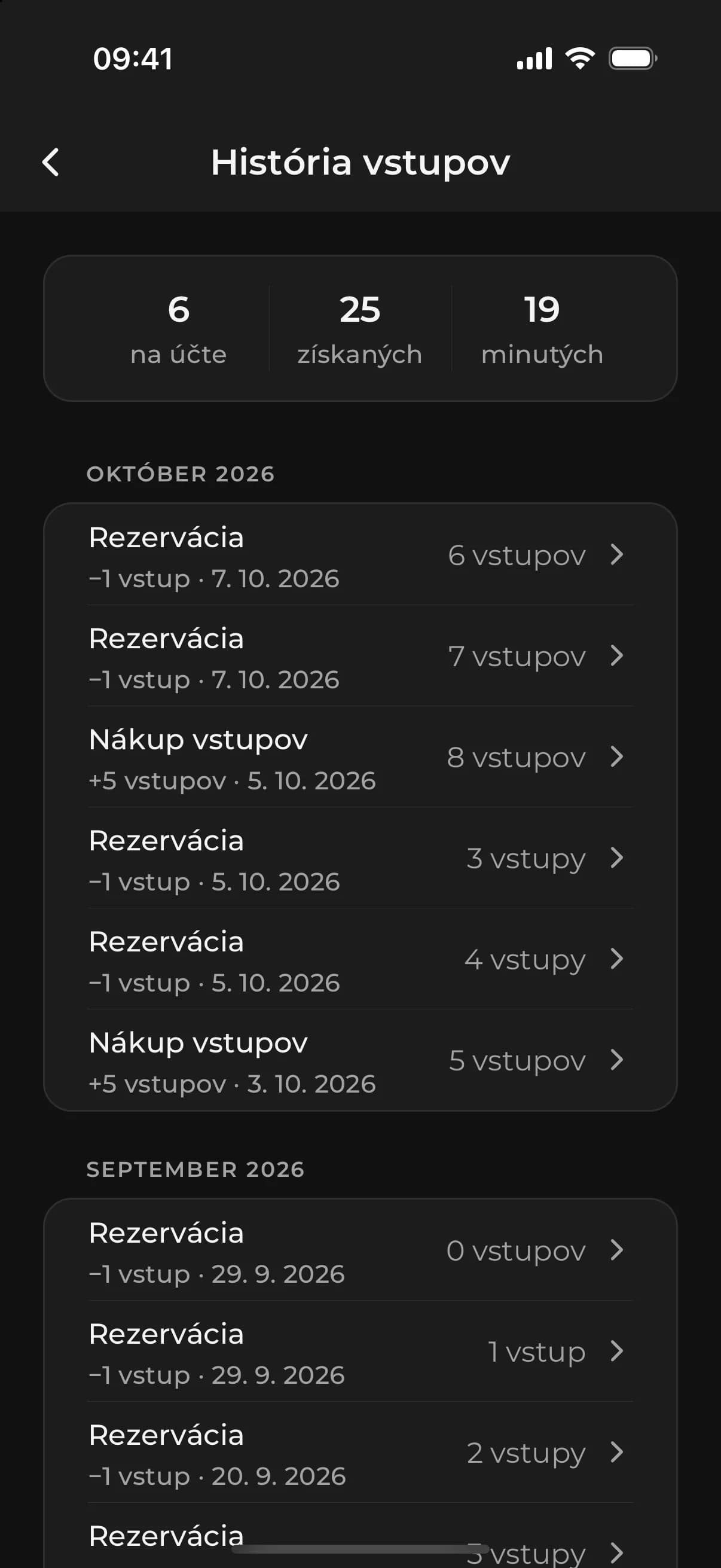Viewport: 721px width, 1568px height.
Task: Open the Rezervácia row showing 1 vstup
Action: [x=360, y=1351]
